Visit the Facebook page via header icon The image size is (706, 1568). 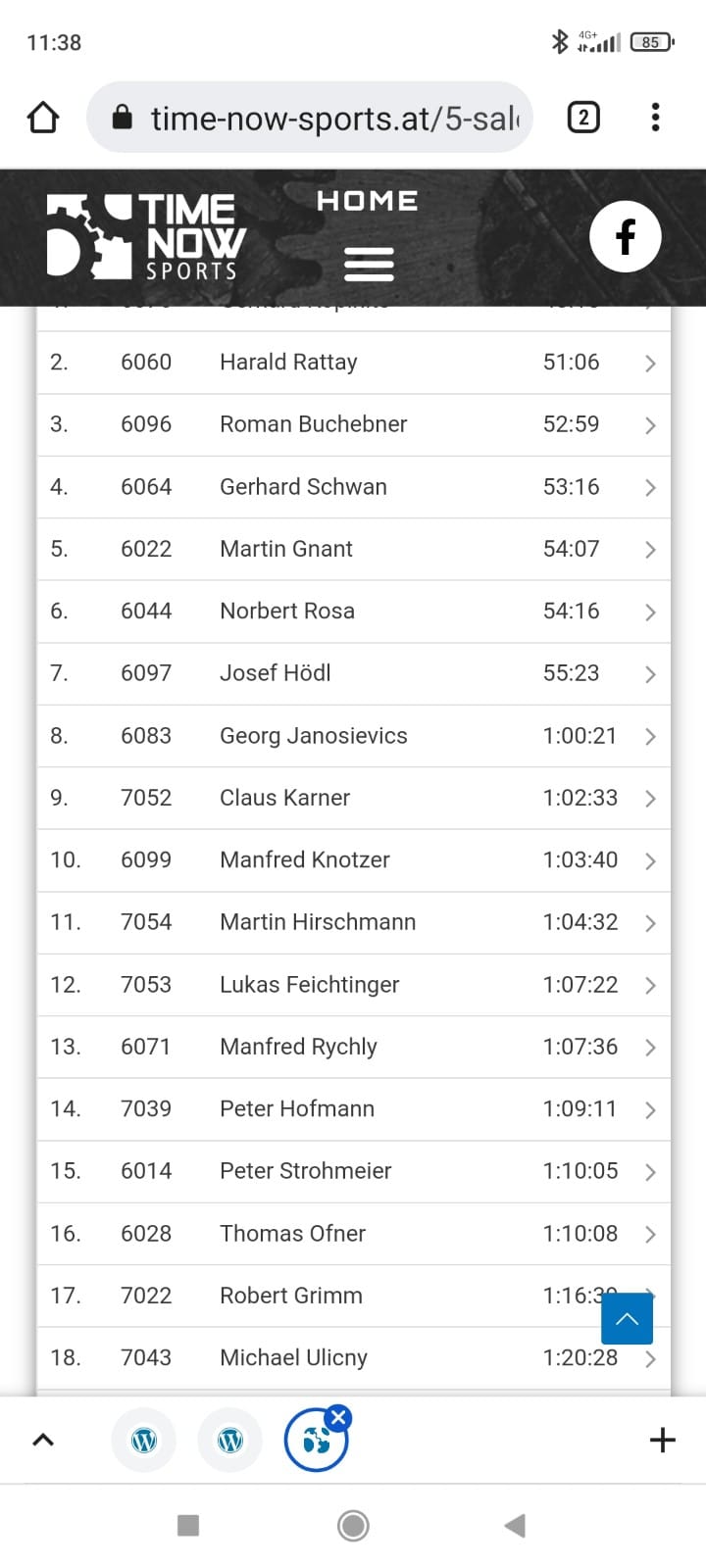coord(625,237)
